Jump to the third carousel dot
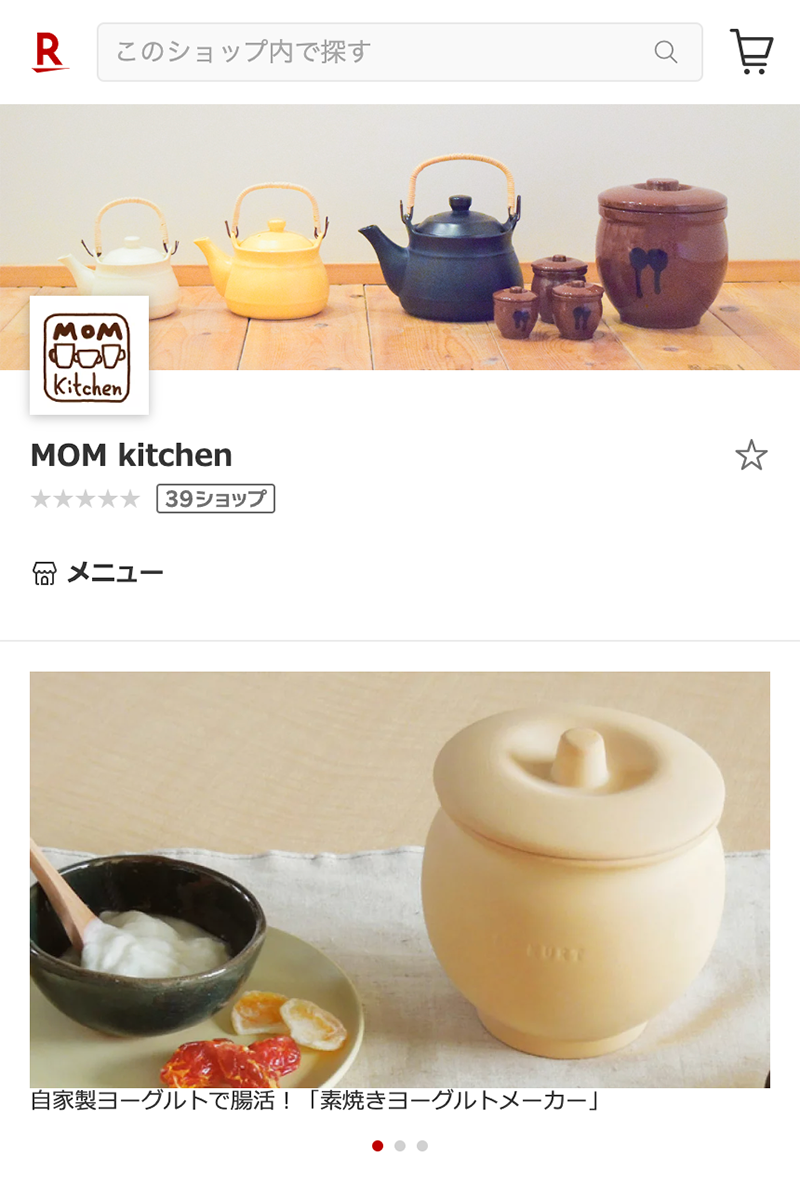The height and width of the screenshot is (1200, 800). click(422, 1146)
